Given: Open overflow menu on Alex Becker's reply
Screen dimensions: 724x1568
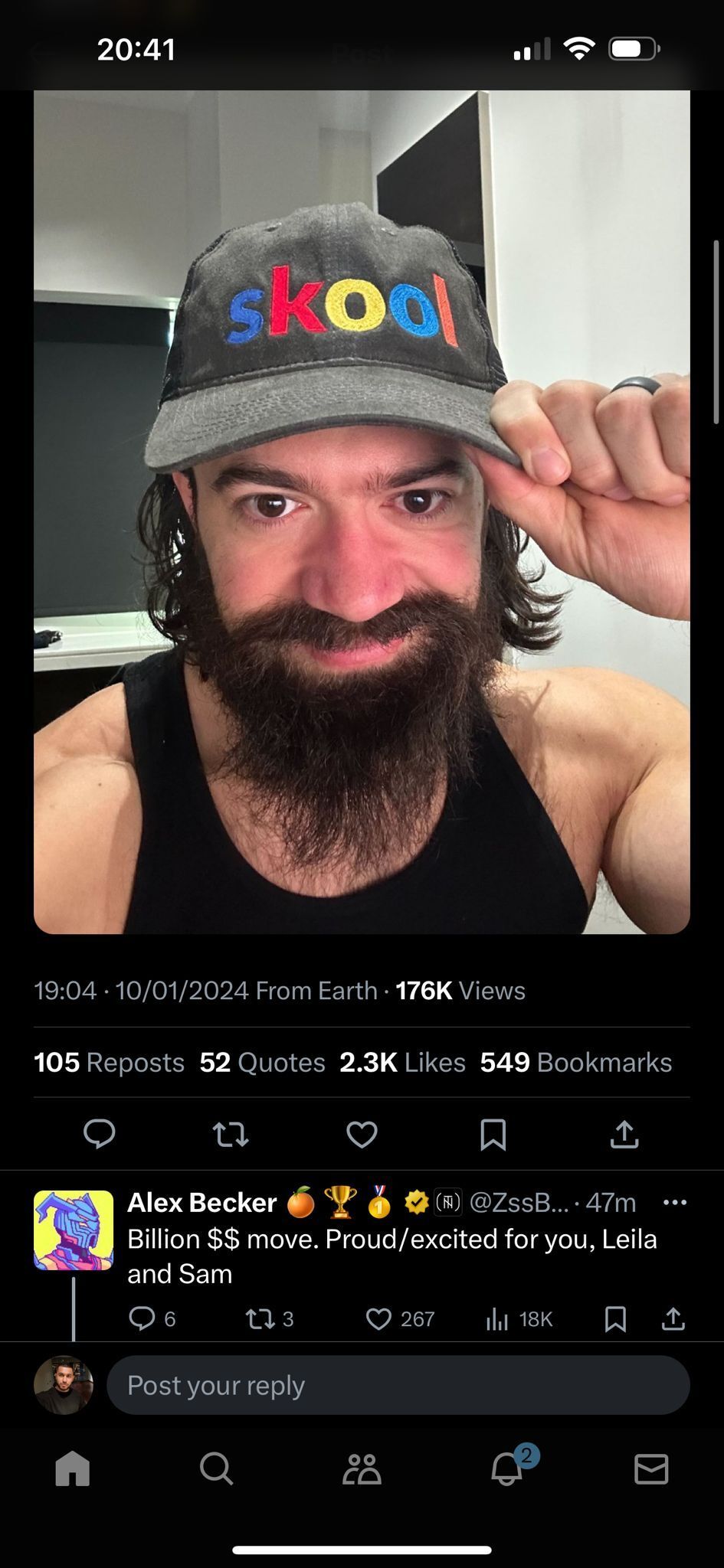Looking at the screenshot, I should (674, 1202).
